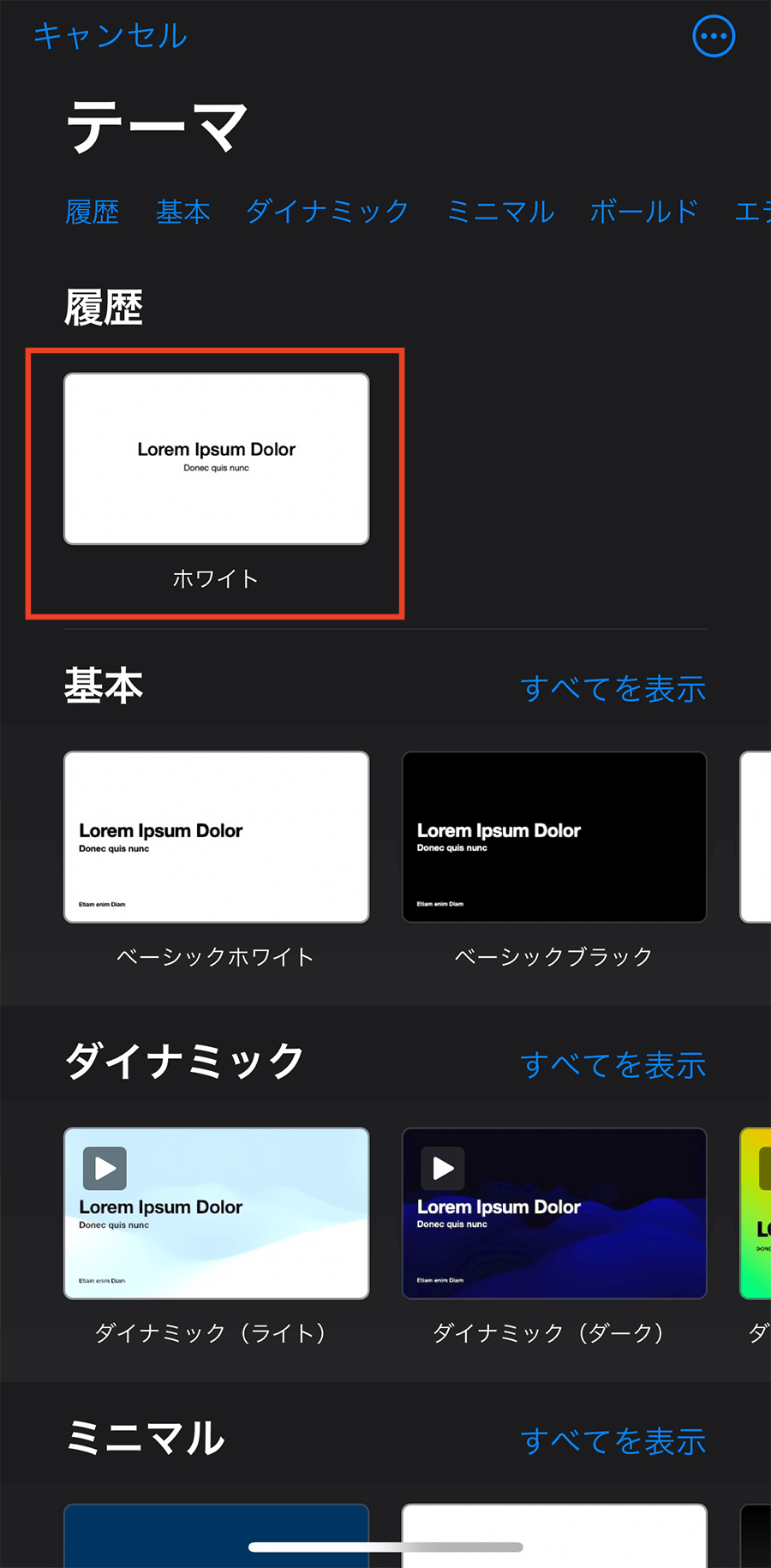Show all themes in 基本 section
The height and width of the screenshot is (1568, 771).
[613, 688]
